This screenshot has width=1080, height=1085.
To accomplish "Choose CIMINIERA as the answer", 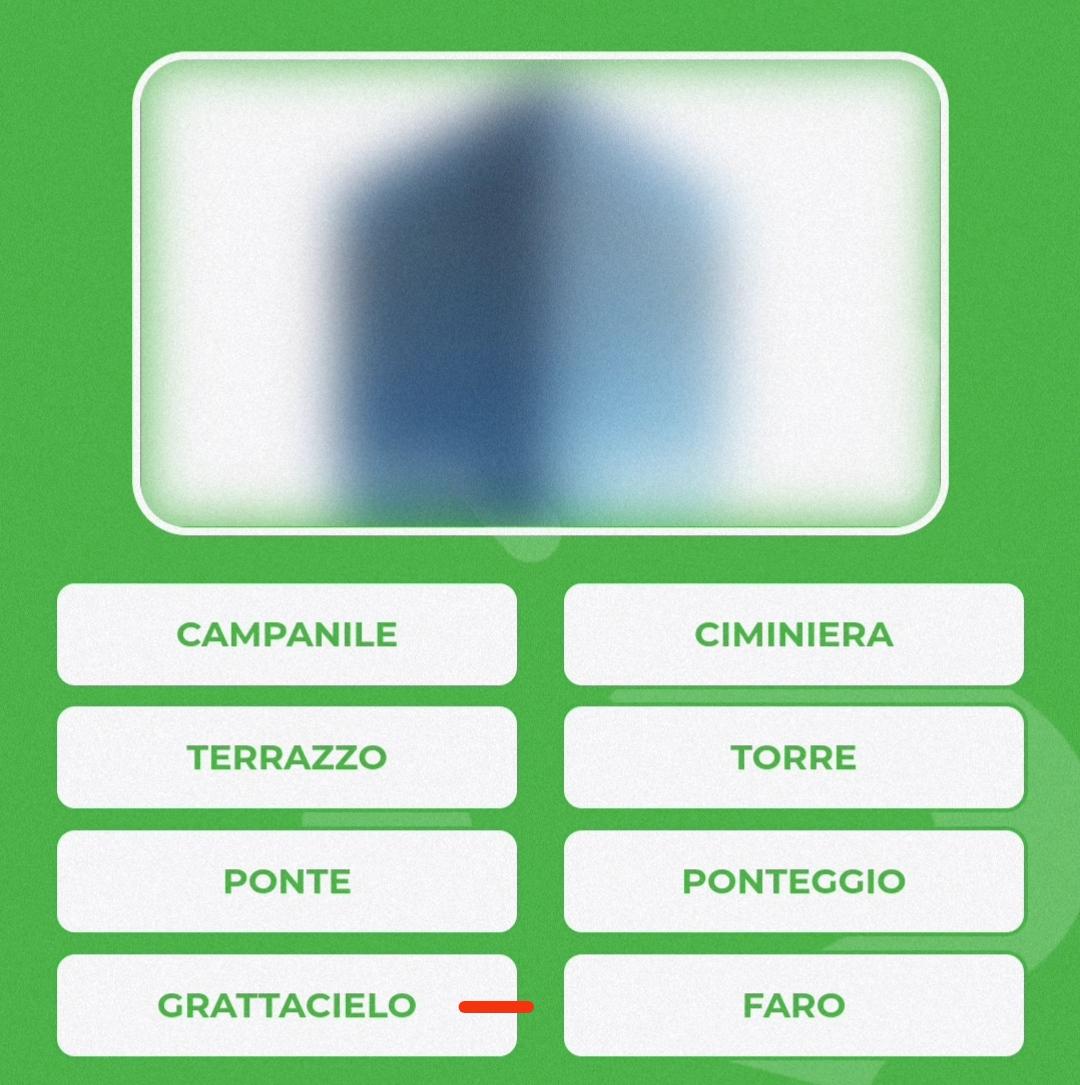I will pyautogui.click(x=793, y=634).
